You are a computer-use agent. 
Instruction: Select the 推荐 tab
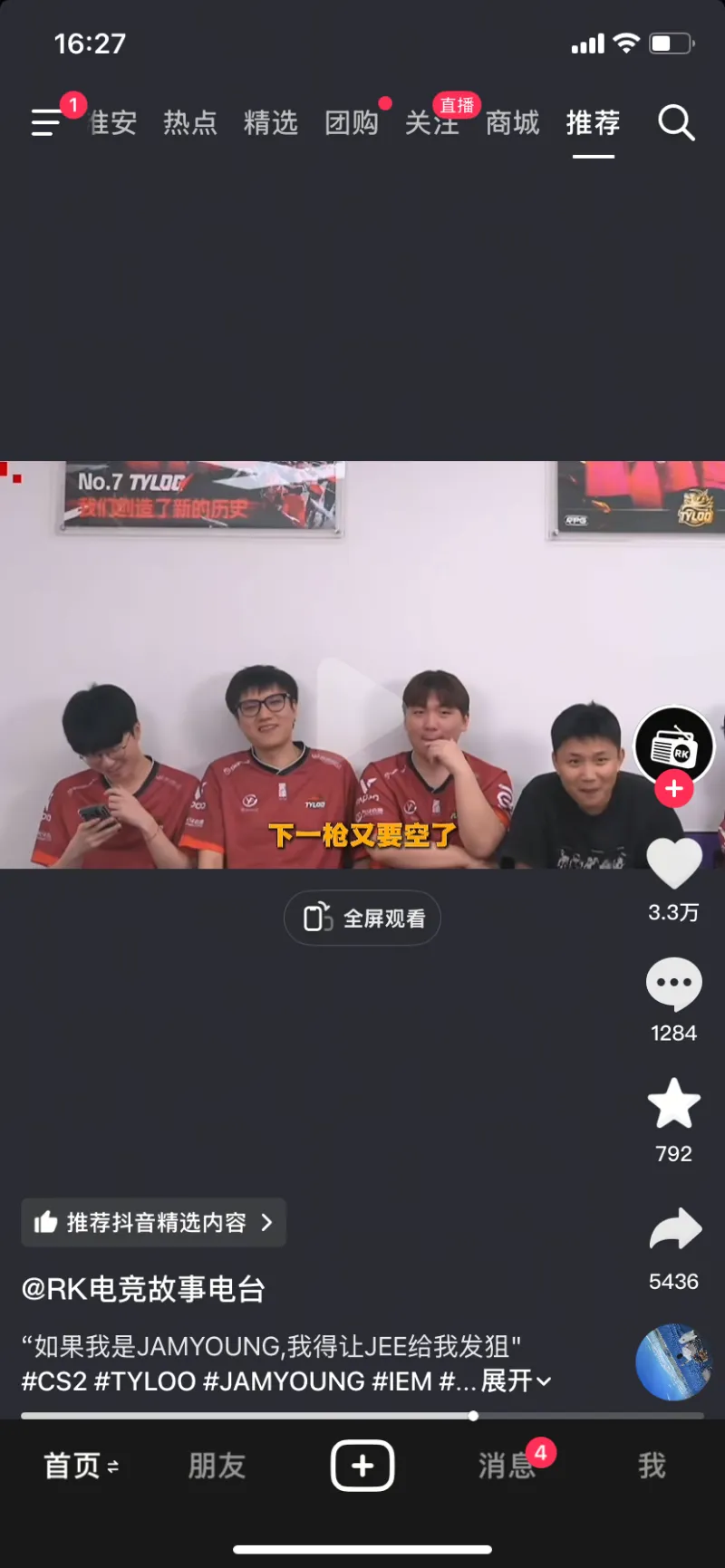pyautogui.click(x=594, y=122)
